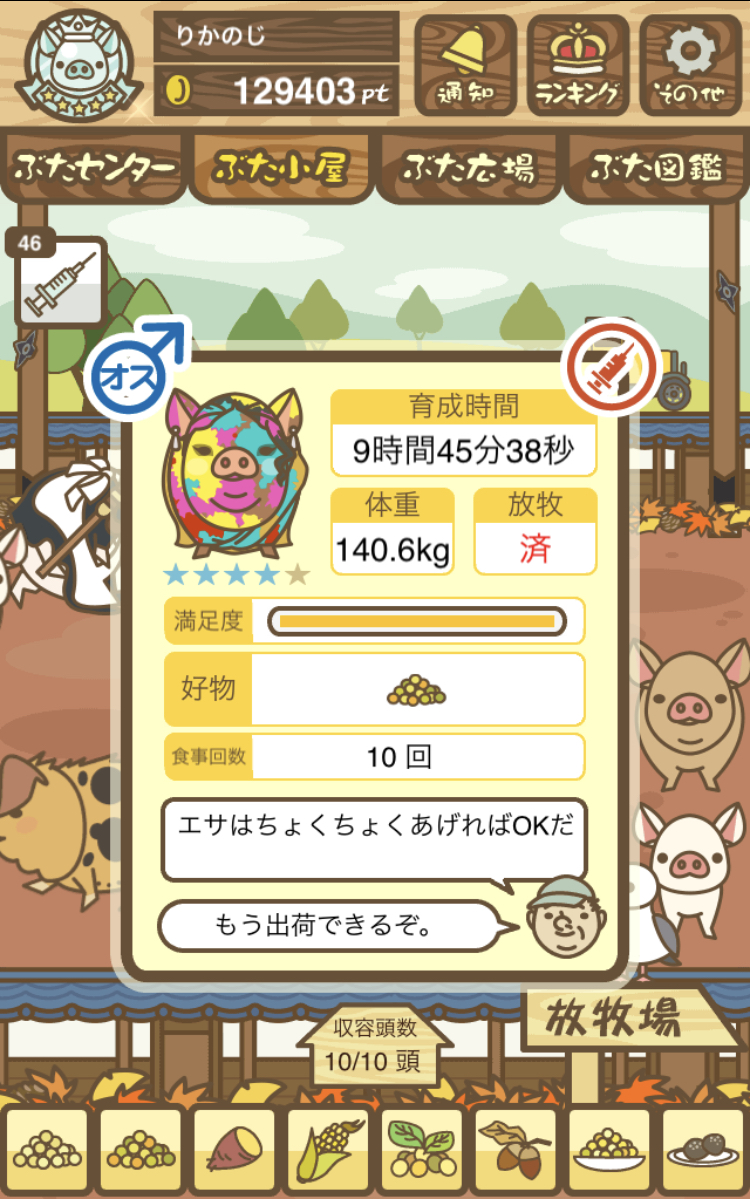
Task: Select the plate of yellow pellets
Action: (610, 1151)
